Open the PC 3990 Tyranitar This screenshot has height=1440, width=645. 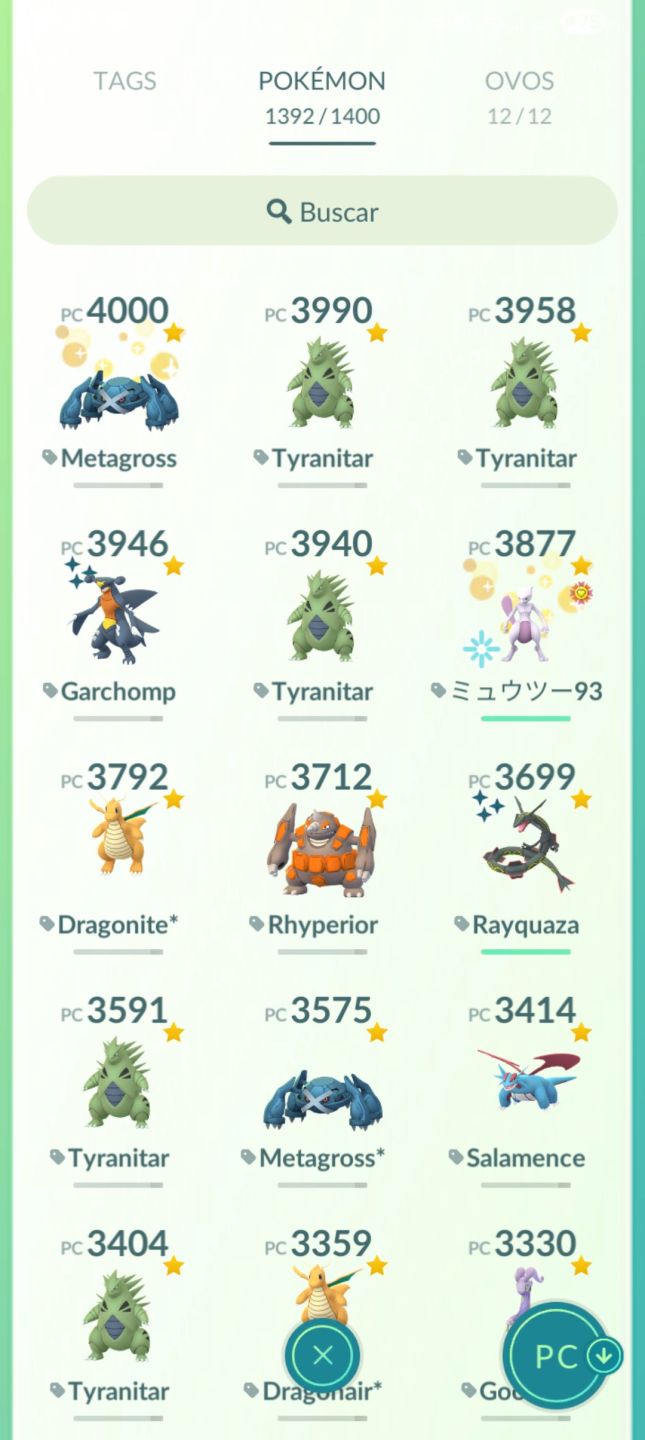click(x=322, y=390)
